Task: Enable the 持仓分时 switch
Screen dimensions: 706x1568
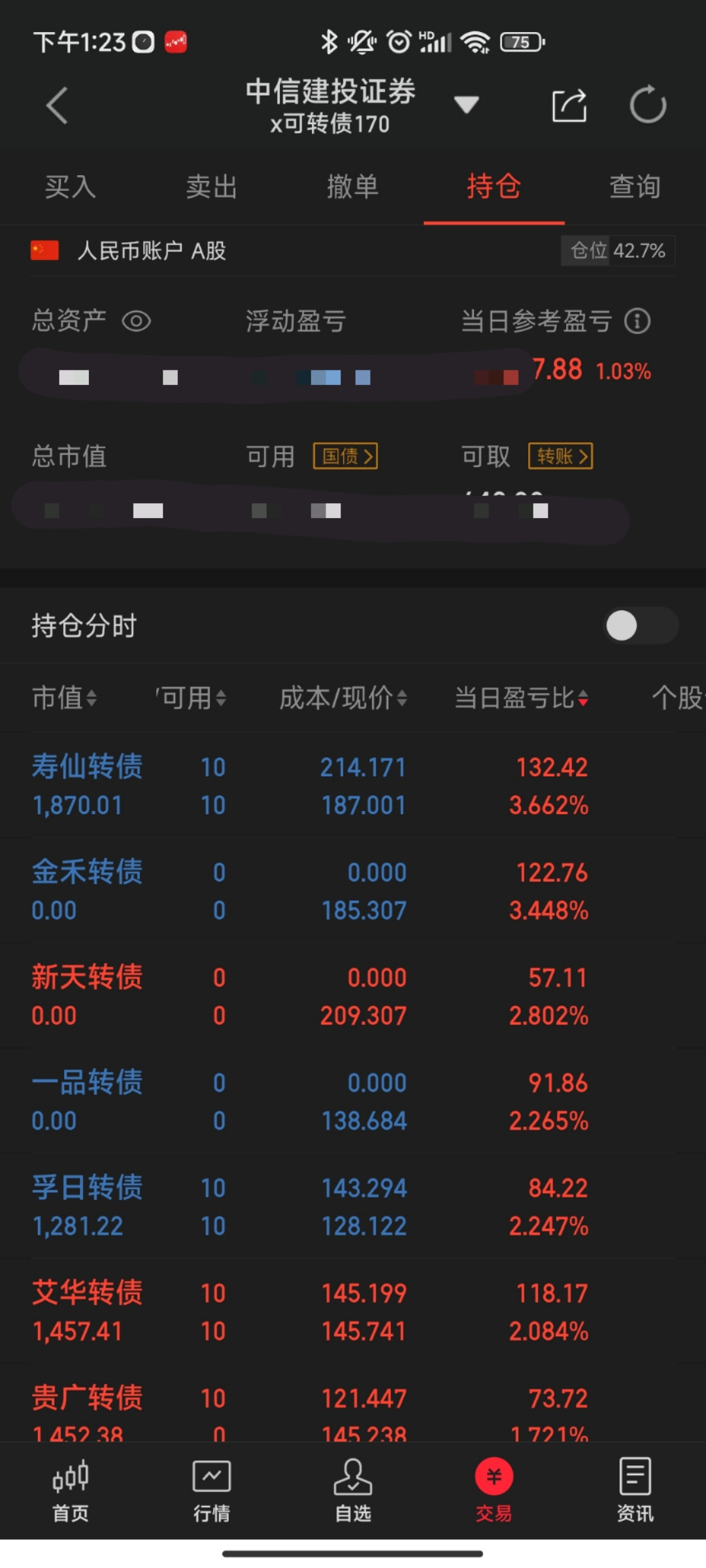Action: point(640,626)
